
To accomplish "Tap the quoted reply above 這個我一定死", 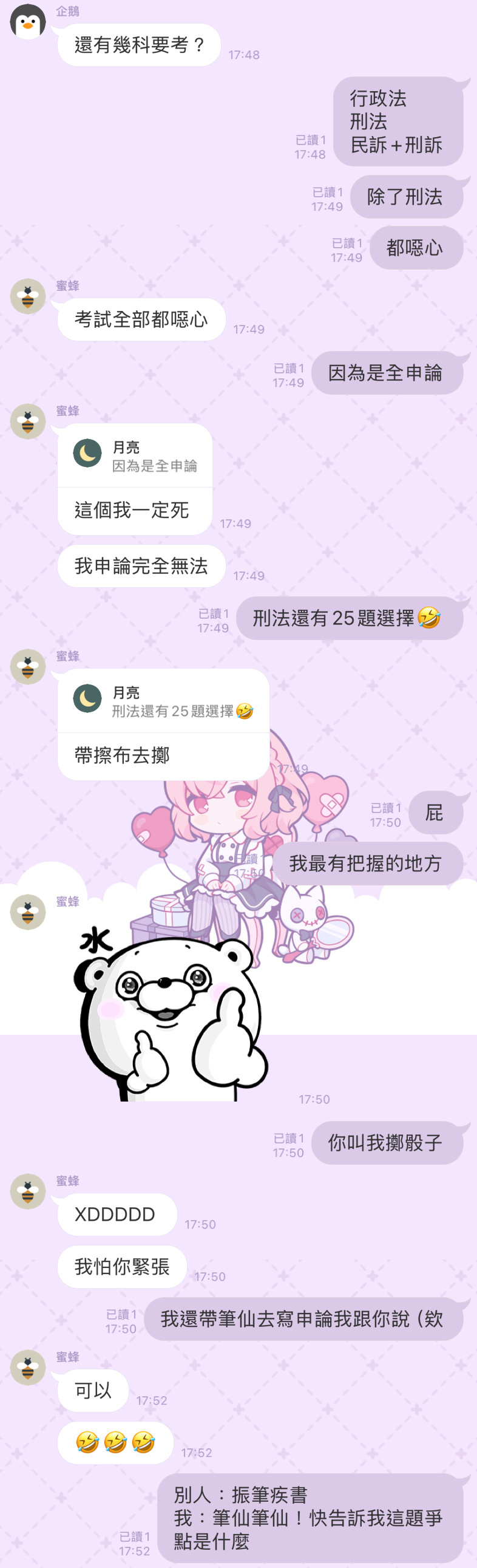I will 135,457.
